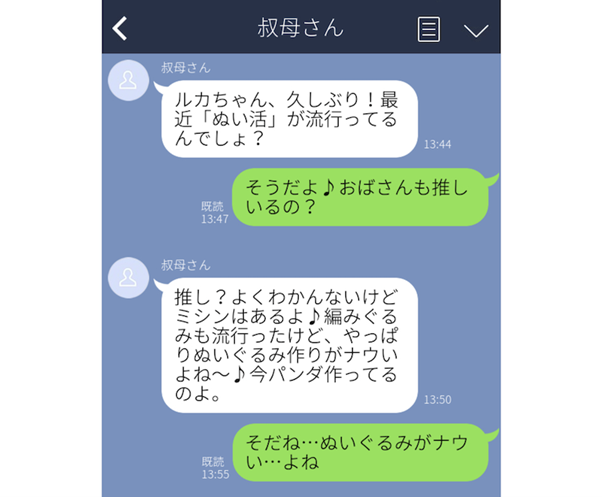Open the notes icon in the header
The image size is (602, 497).
(x=429, y=29)
